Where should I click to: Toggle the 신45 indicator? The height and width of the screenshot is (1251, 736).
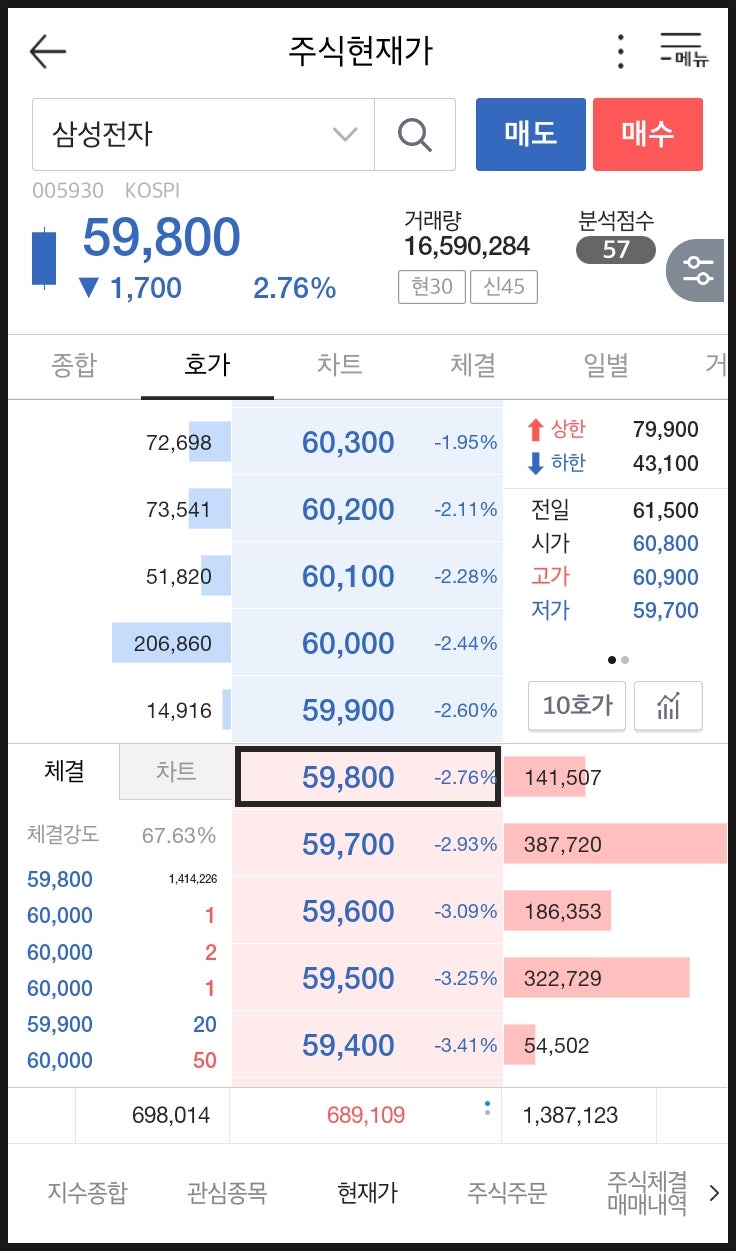point(504,287)
